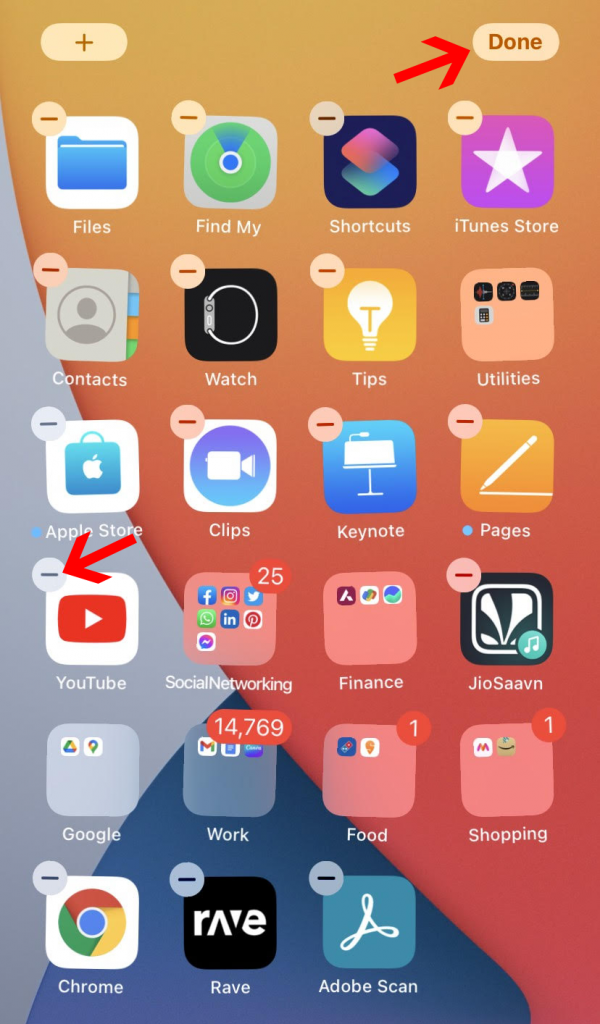
Task: Open the Find My app icon
Action: [x=230, y=163]
